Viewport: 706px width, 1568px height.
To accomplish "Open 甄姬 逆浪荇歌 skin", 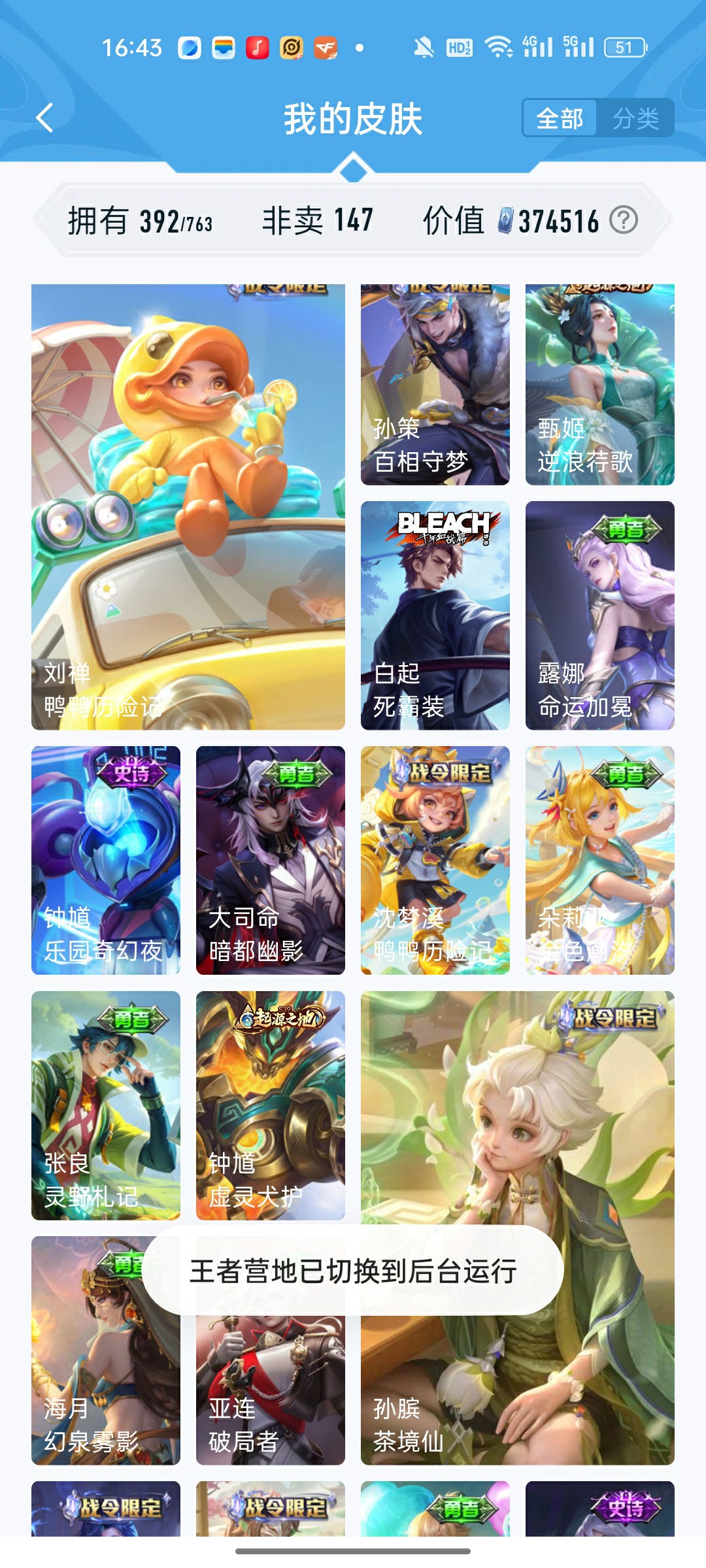I will [x=599, y=384].
